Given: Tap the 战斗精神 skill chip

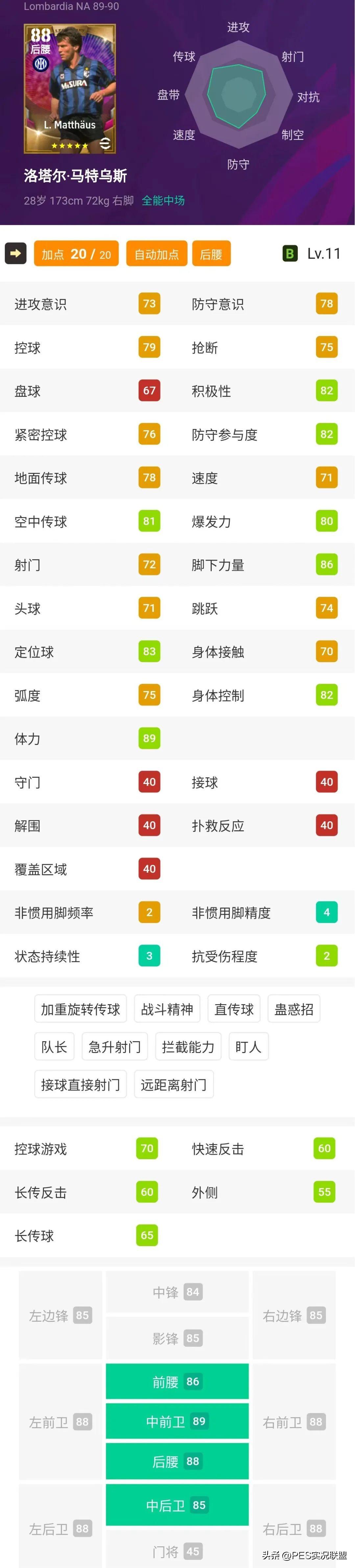Looking at the screenshot, I should [167, 1010].
